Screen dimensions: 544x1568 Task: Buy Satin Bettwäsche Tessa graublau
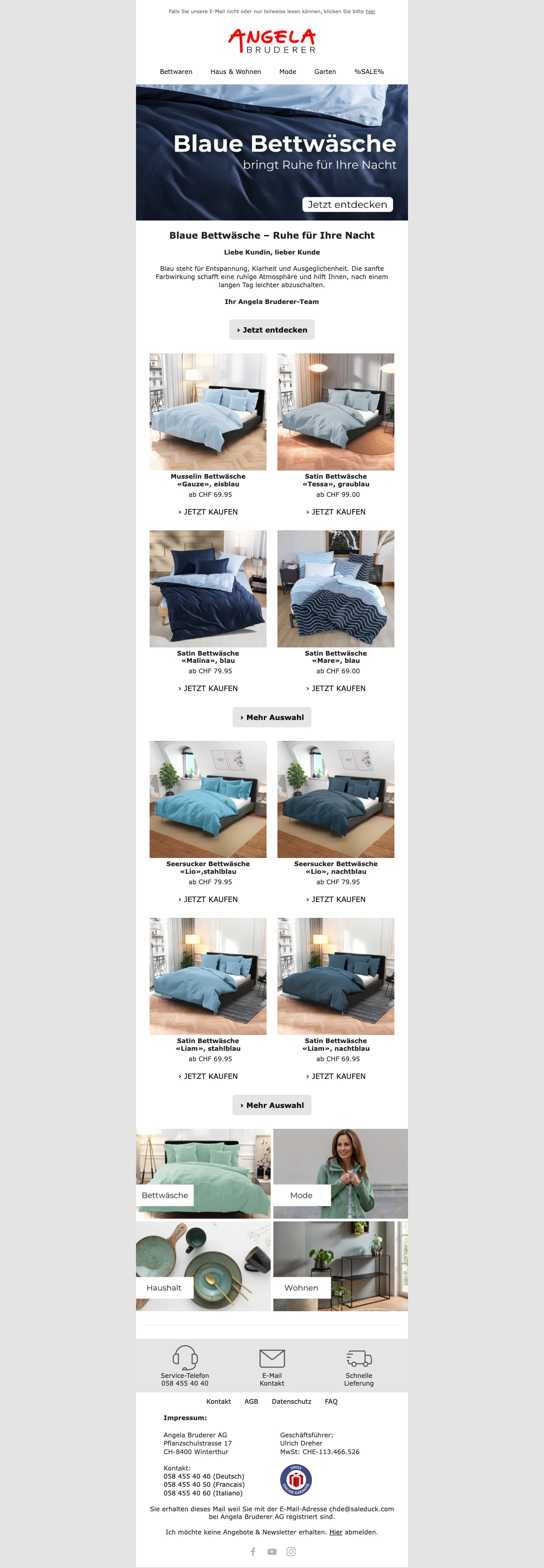tap(336, 512)
